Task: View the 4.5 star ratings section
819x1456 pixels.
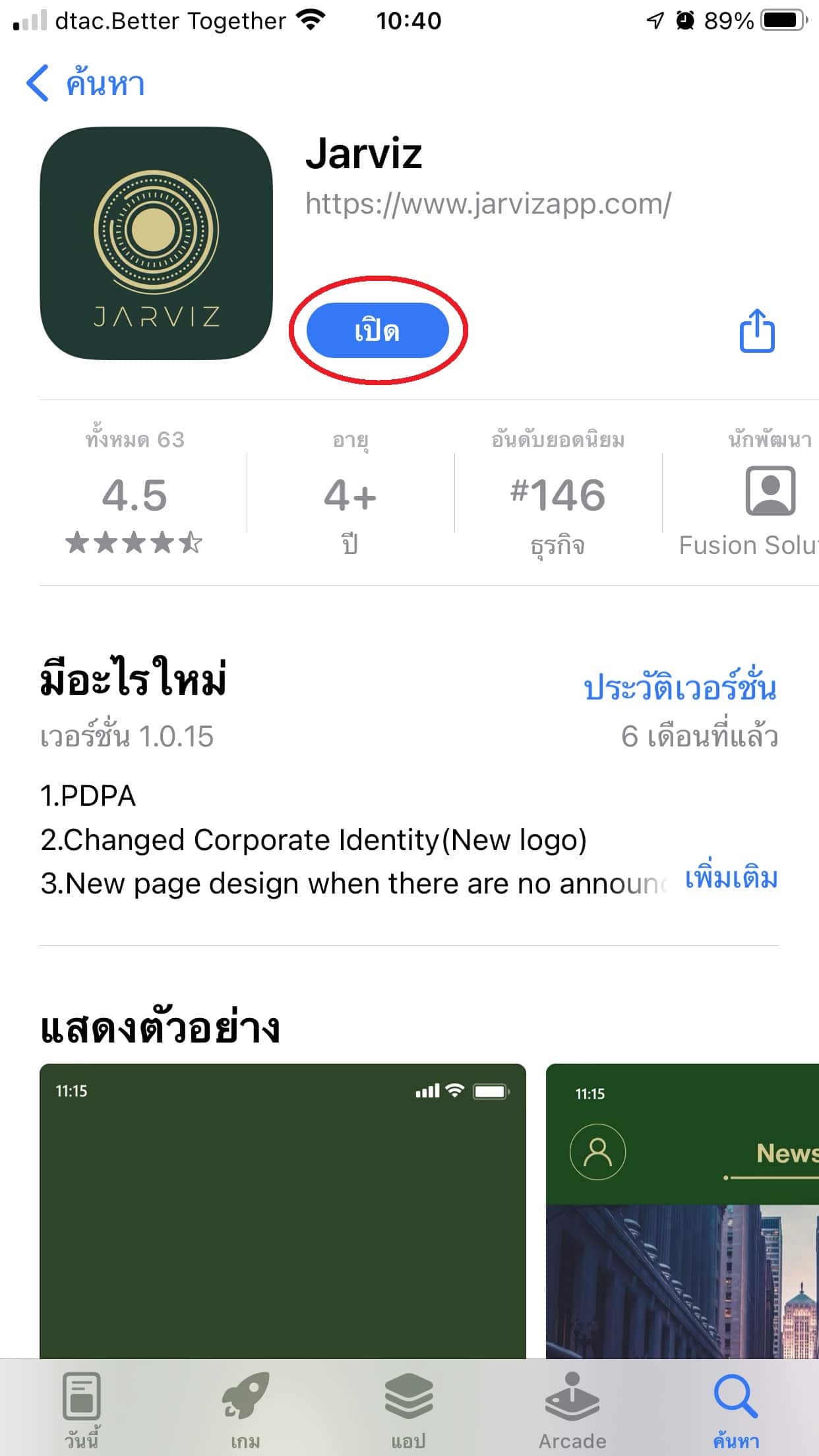Action: pyautogui.click(x=135, y=496)
